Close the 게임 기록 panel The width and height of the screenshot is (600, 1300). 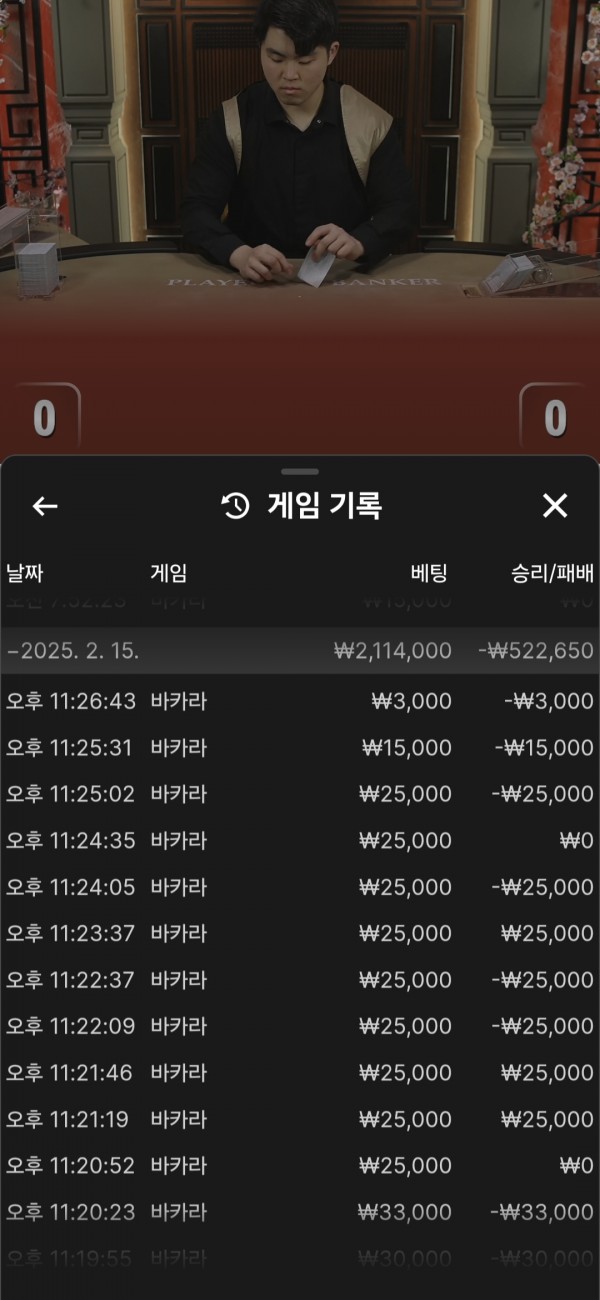point(555,506)
